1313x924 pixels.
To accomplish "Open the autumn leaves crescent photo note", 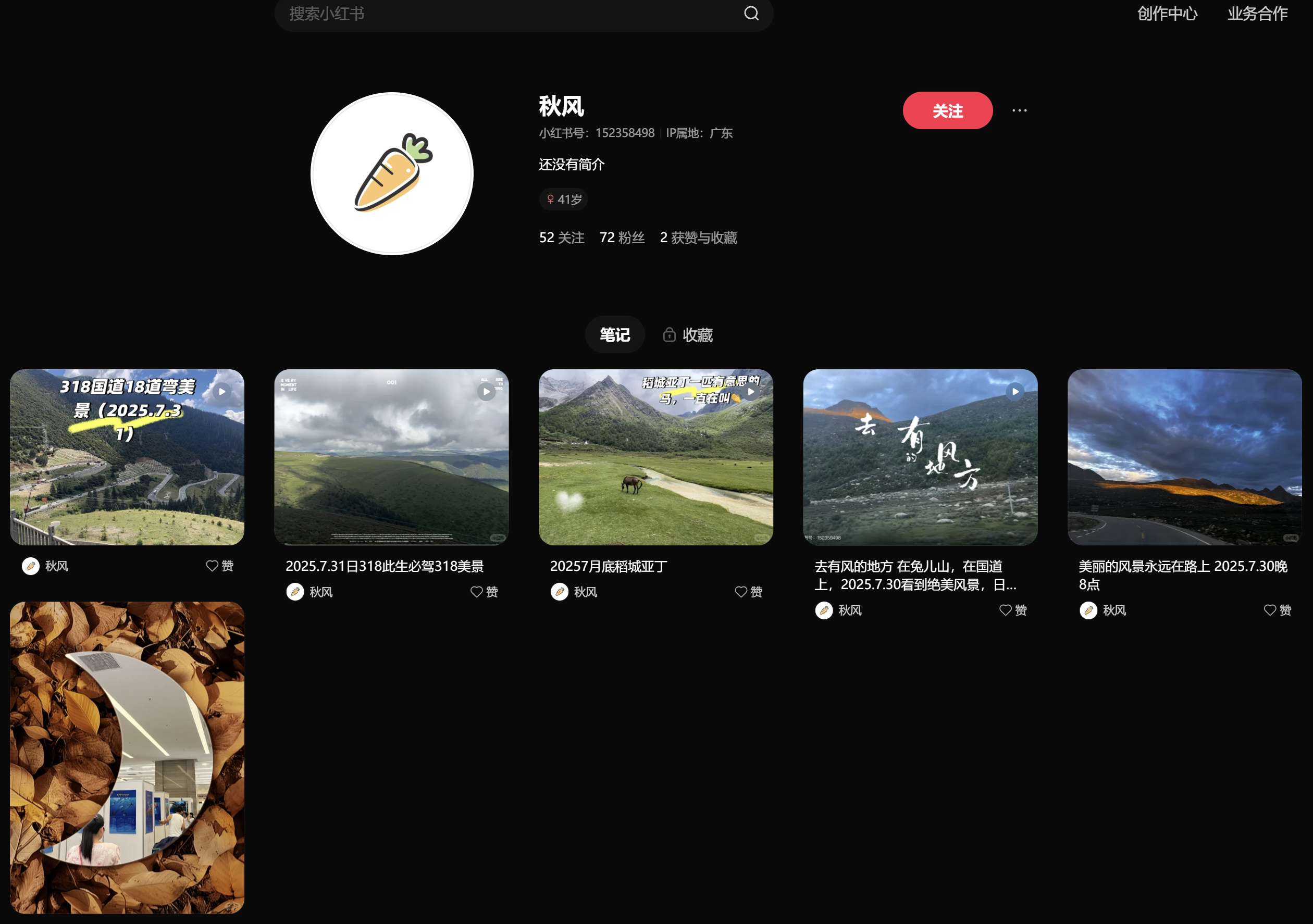I will point(127,757).
